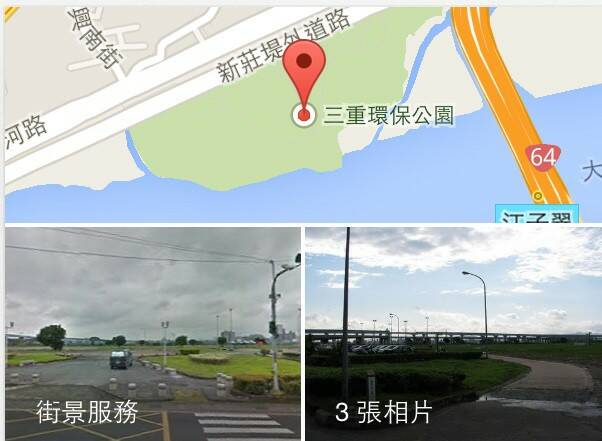
Task: Open the 街景服務 street view tile
Action: (x=152, y=333)
